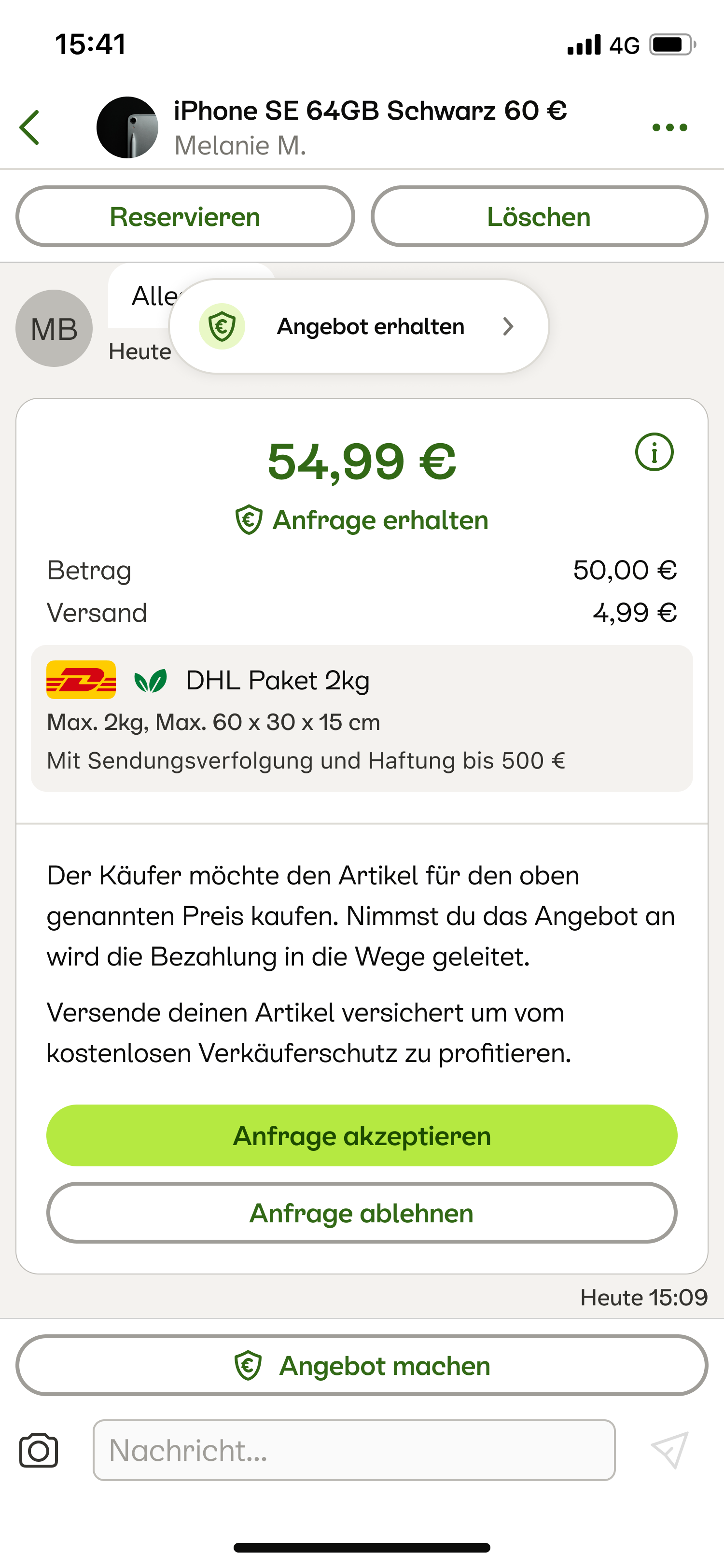Open MB avatar profile

[x=54, y=328]
